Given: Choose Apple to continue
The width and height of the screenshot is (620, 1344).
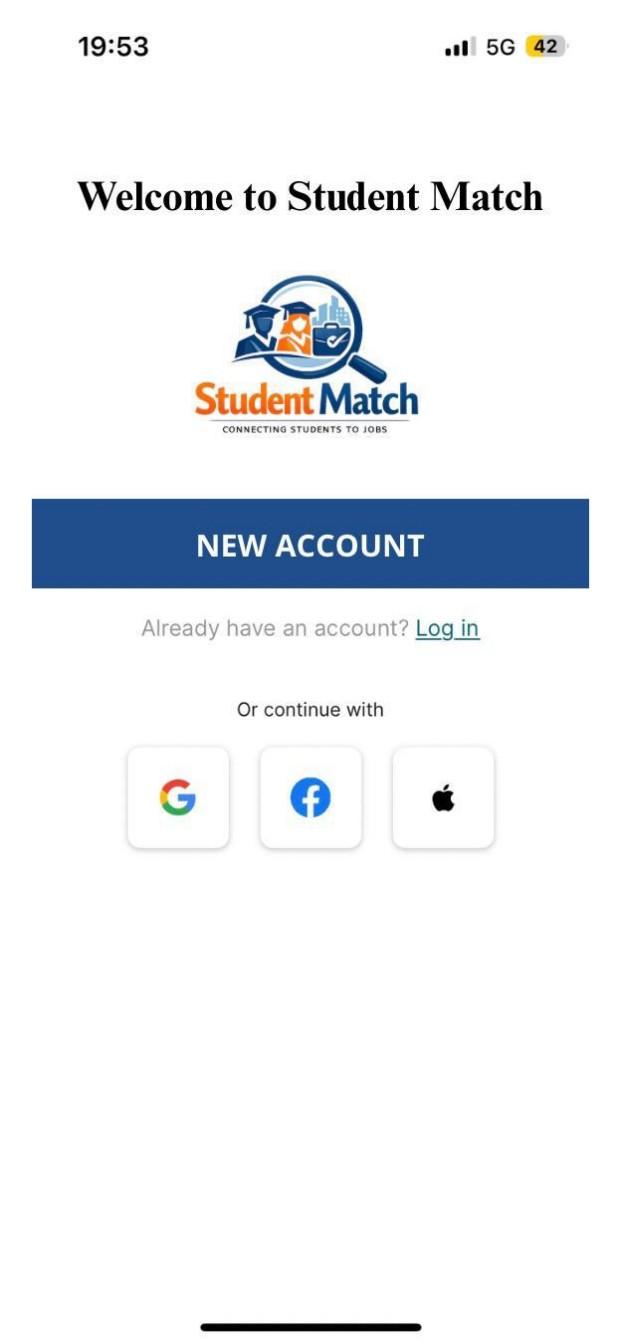Looking at the screenshot, I should pyautogui.click(x=443, y=798).
